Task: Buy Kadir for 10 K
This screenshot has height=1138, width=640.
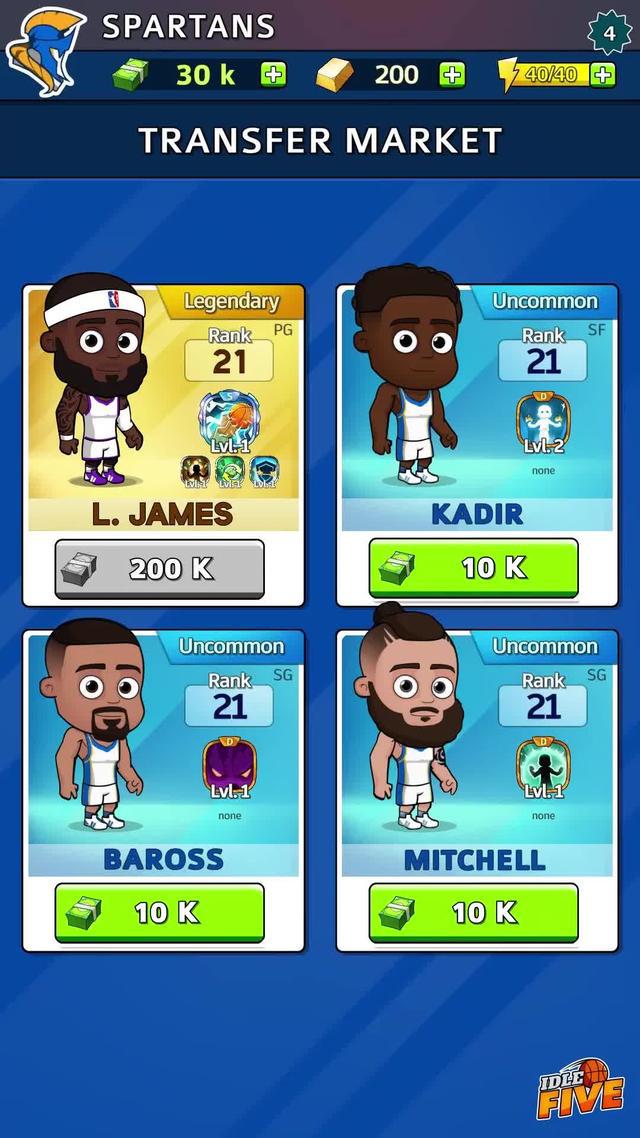Action: (473, 568)
